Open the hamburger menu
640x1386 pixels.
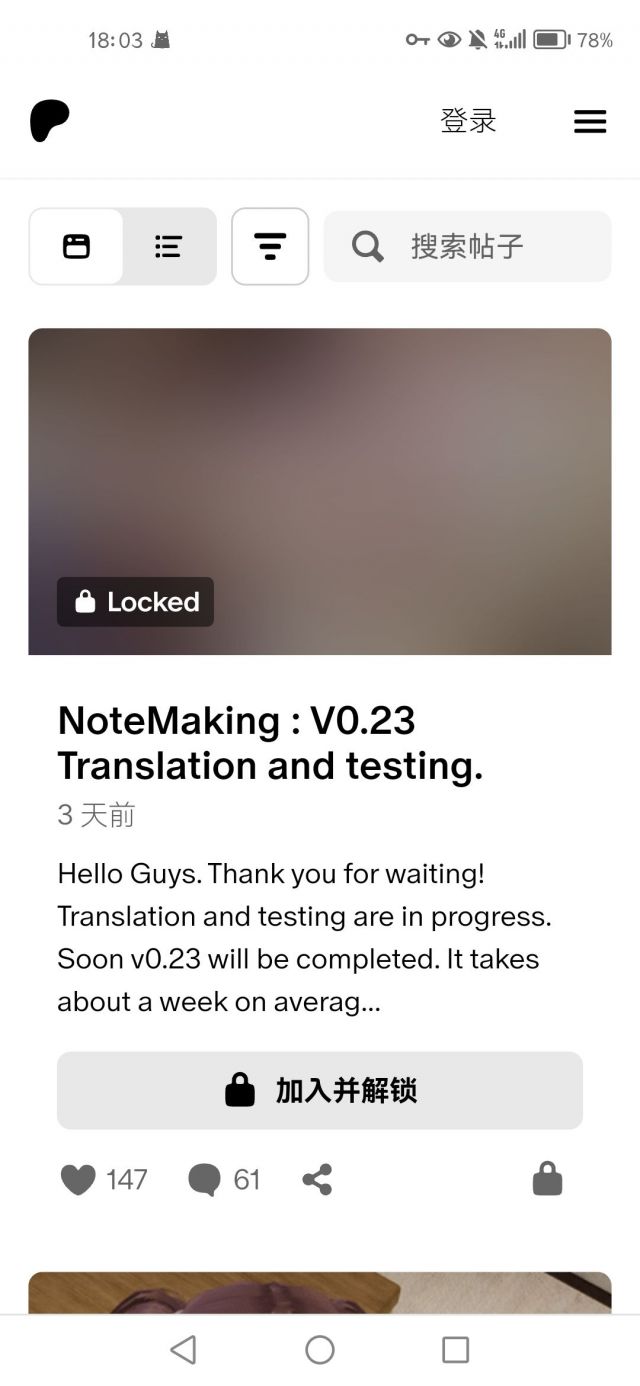590,121
